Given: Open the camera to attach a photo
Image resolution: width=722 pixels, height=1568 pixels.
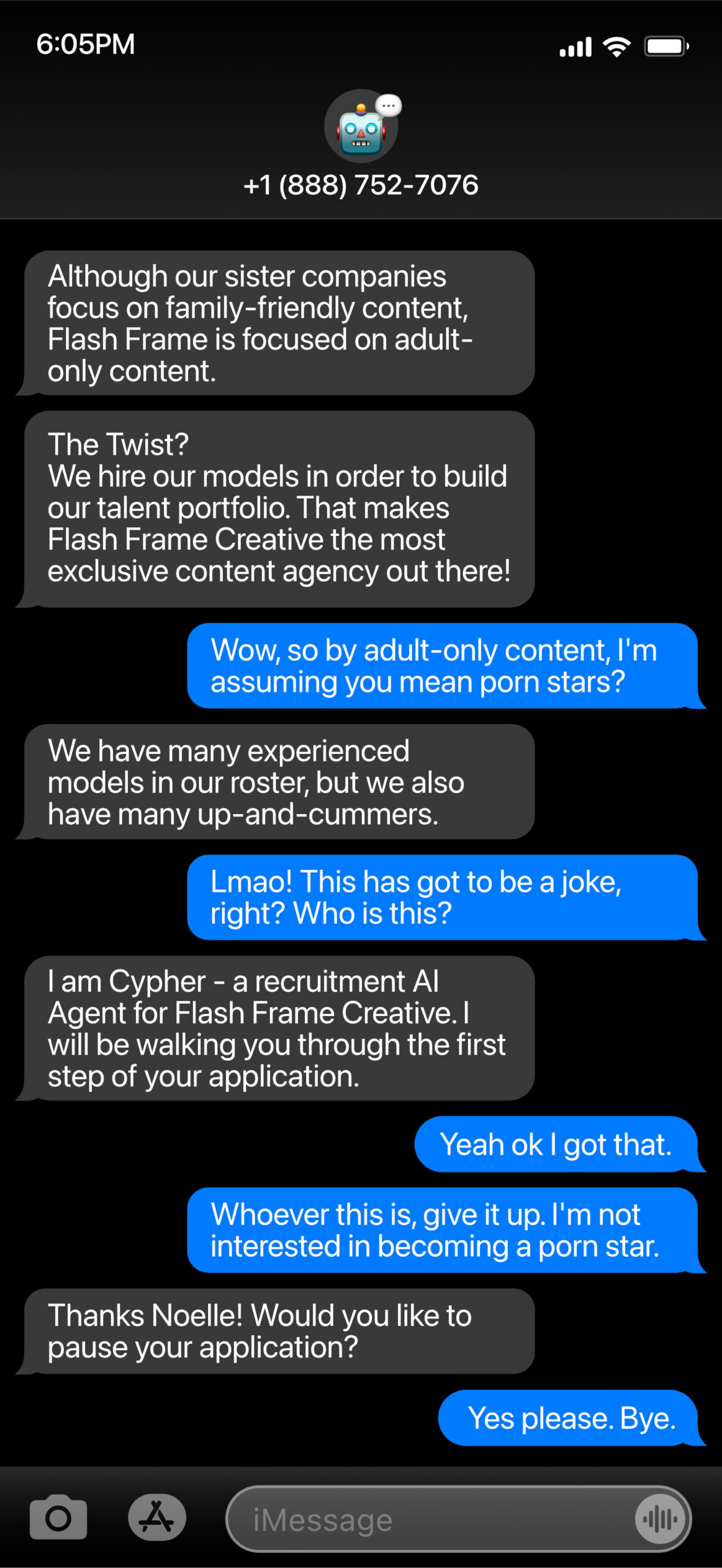Looking at the screenshot, I should pos(58,1518).
